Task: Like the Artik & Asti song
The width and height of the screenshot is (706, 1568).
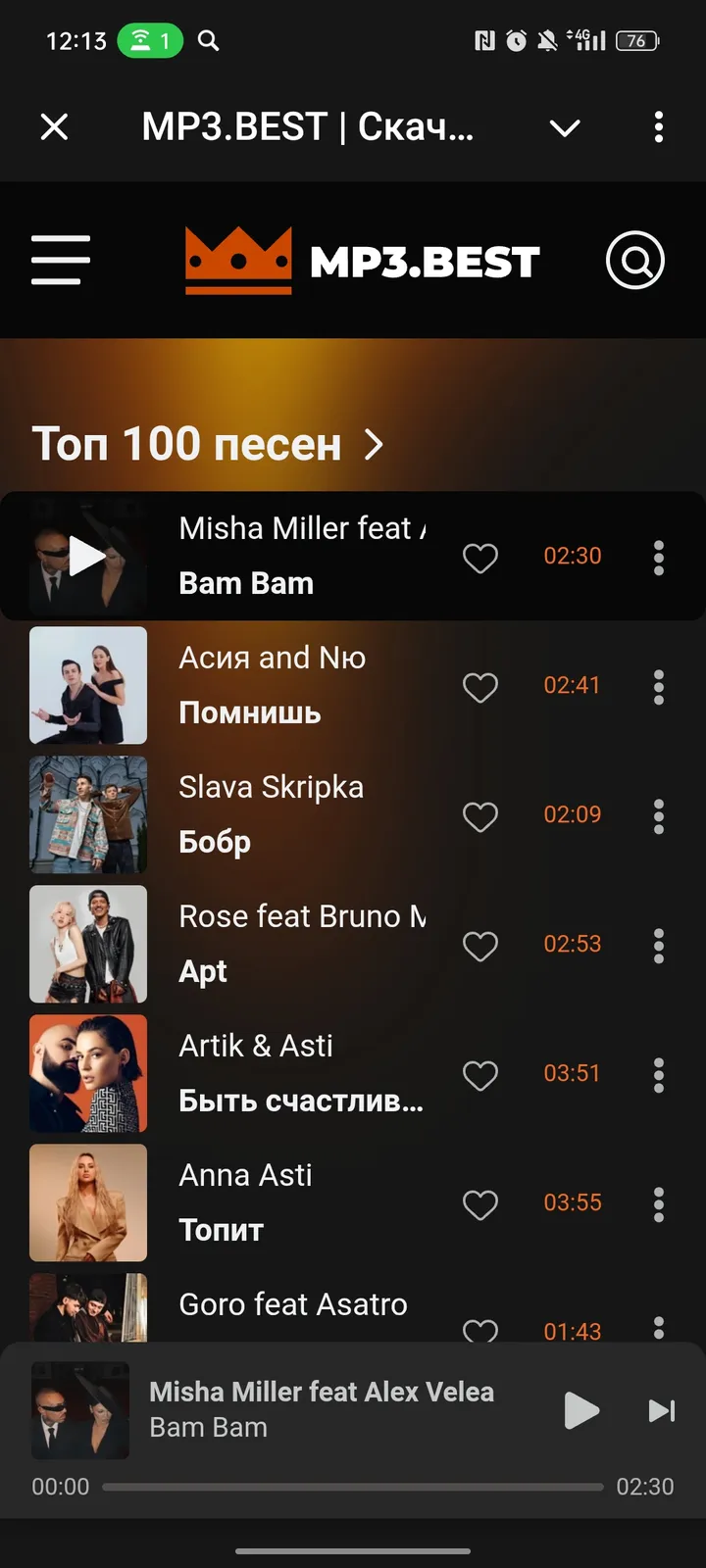Action: click(479, 1075)
